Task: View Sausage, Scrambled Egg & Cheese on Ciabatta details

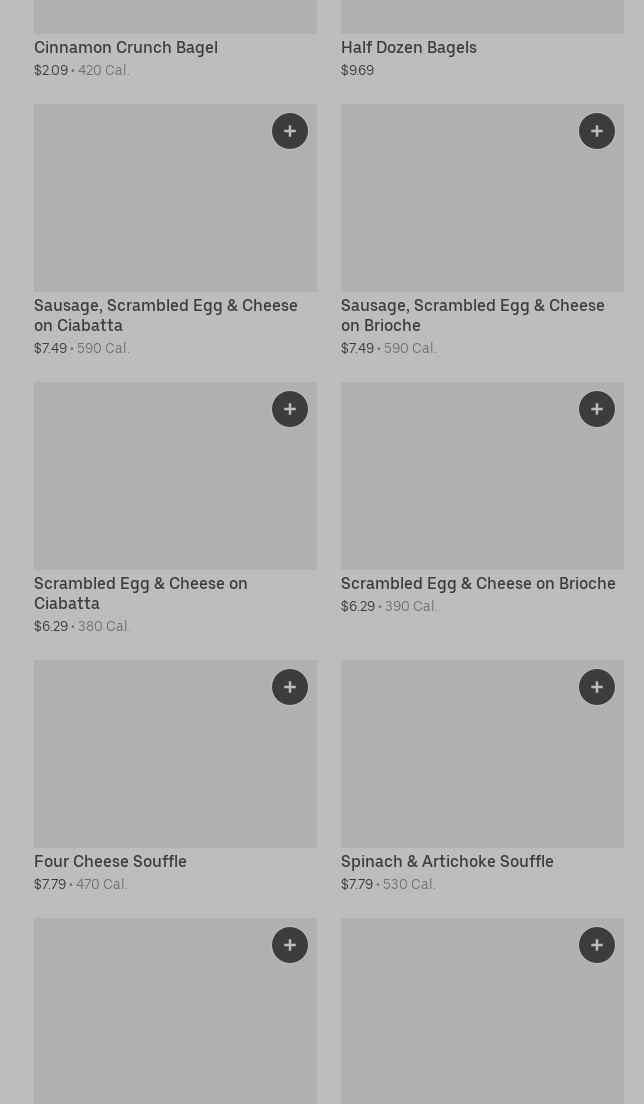Action: click(x=166, y=315)
